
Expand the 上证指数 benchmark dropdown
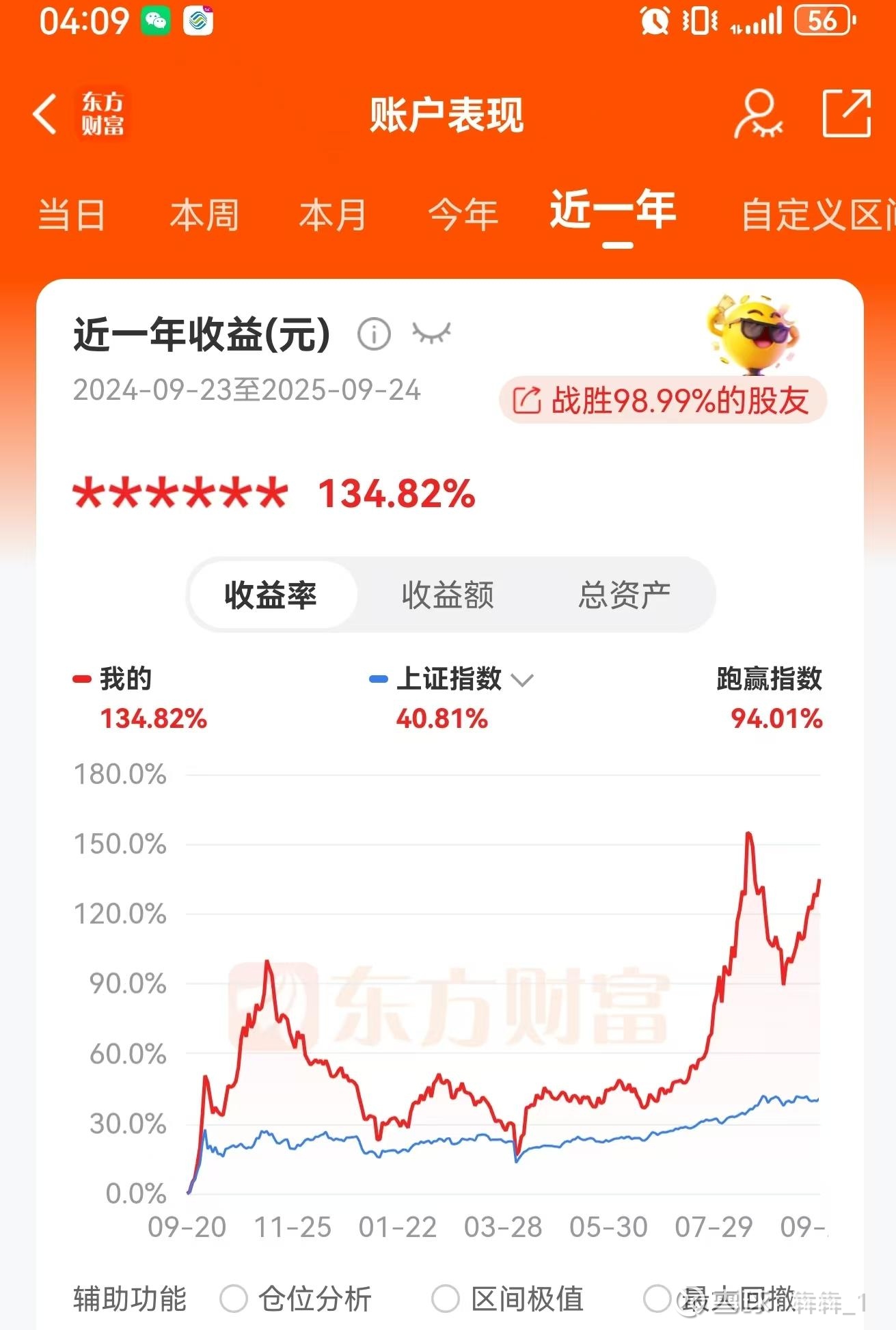click(x=522, y=680)
